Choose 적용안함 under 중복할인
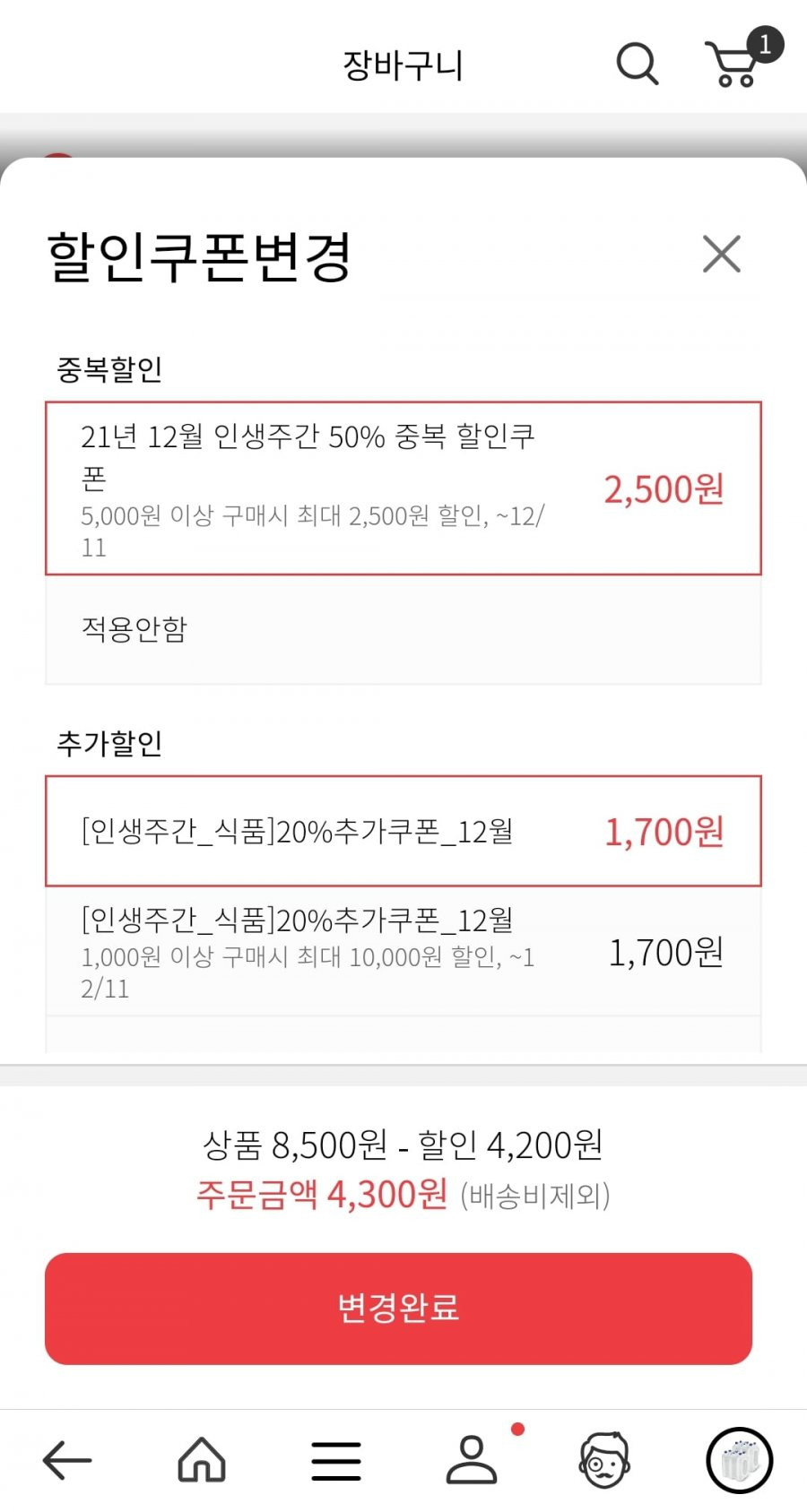 click(x=403, y=629)
